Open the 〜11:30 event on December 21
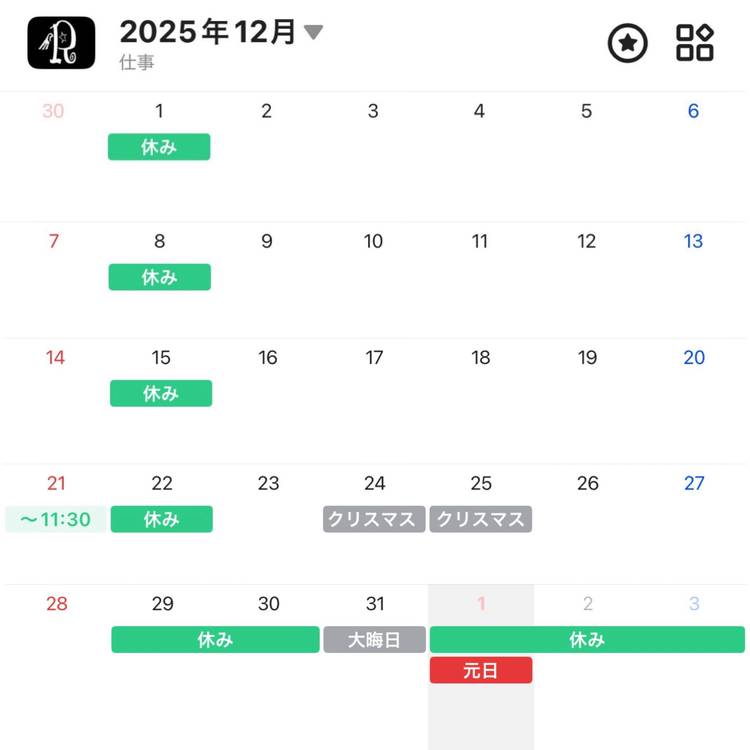 click(55, 520)
